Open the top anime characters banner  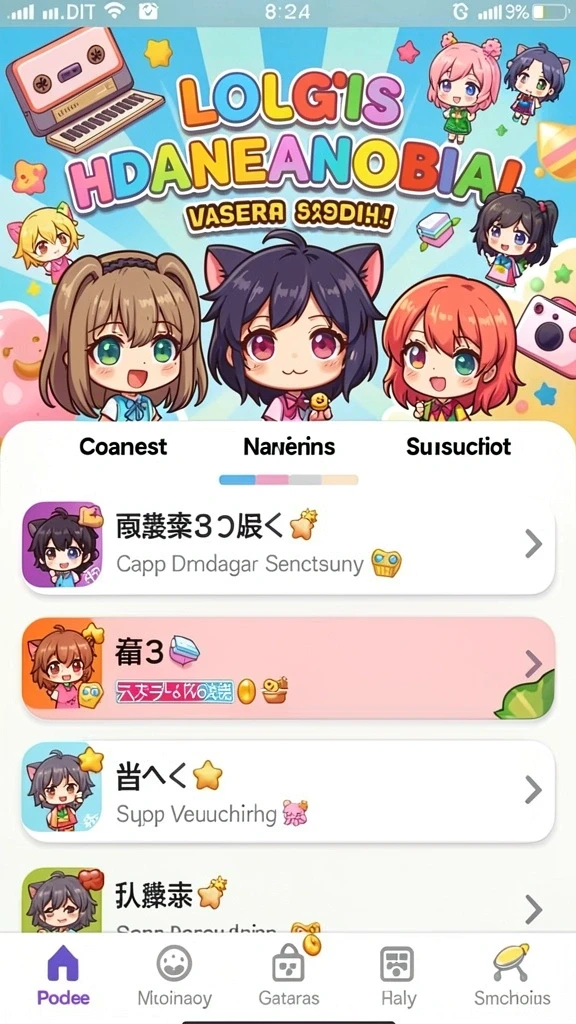[288, 225]
